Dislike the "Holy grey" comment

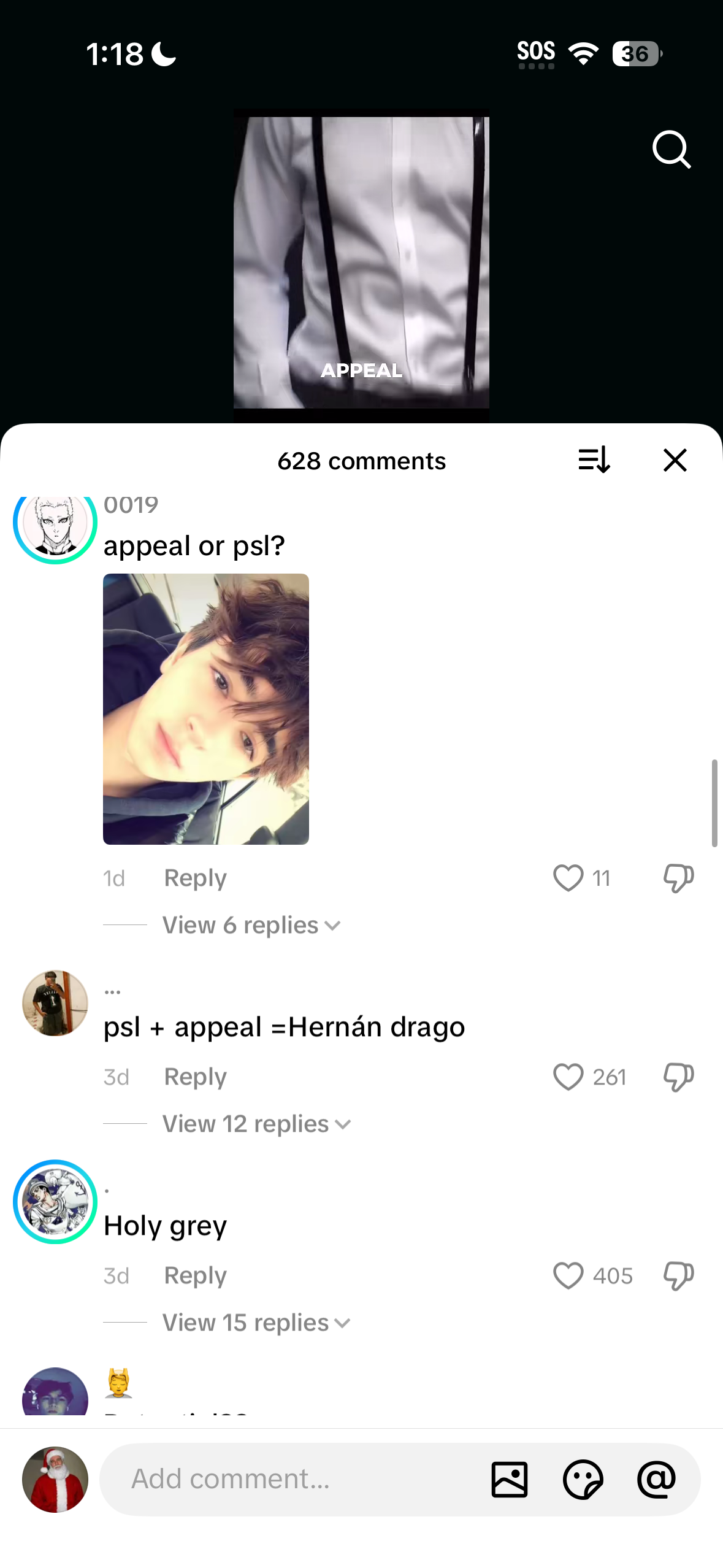coord(678,1275)
